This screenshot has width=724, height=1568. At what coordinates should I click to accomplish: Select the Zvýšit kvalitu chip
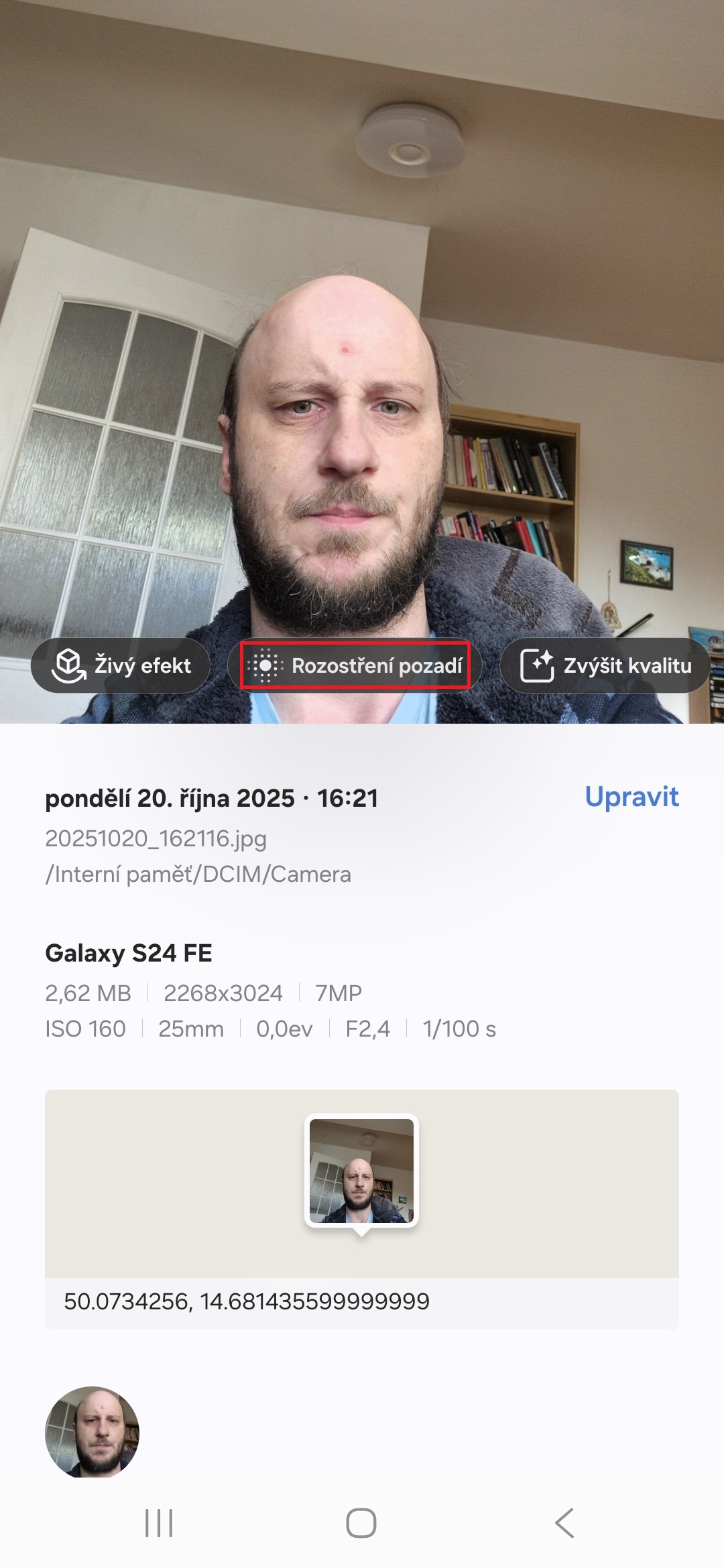point(605,665)
